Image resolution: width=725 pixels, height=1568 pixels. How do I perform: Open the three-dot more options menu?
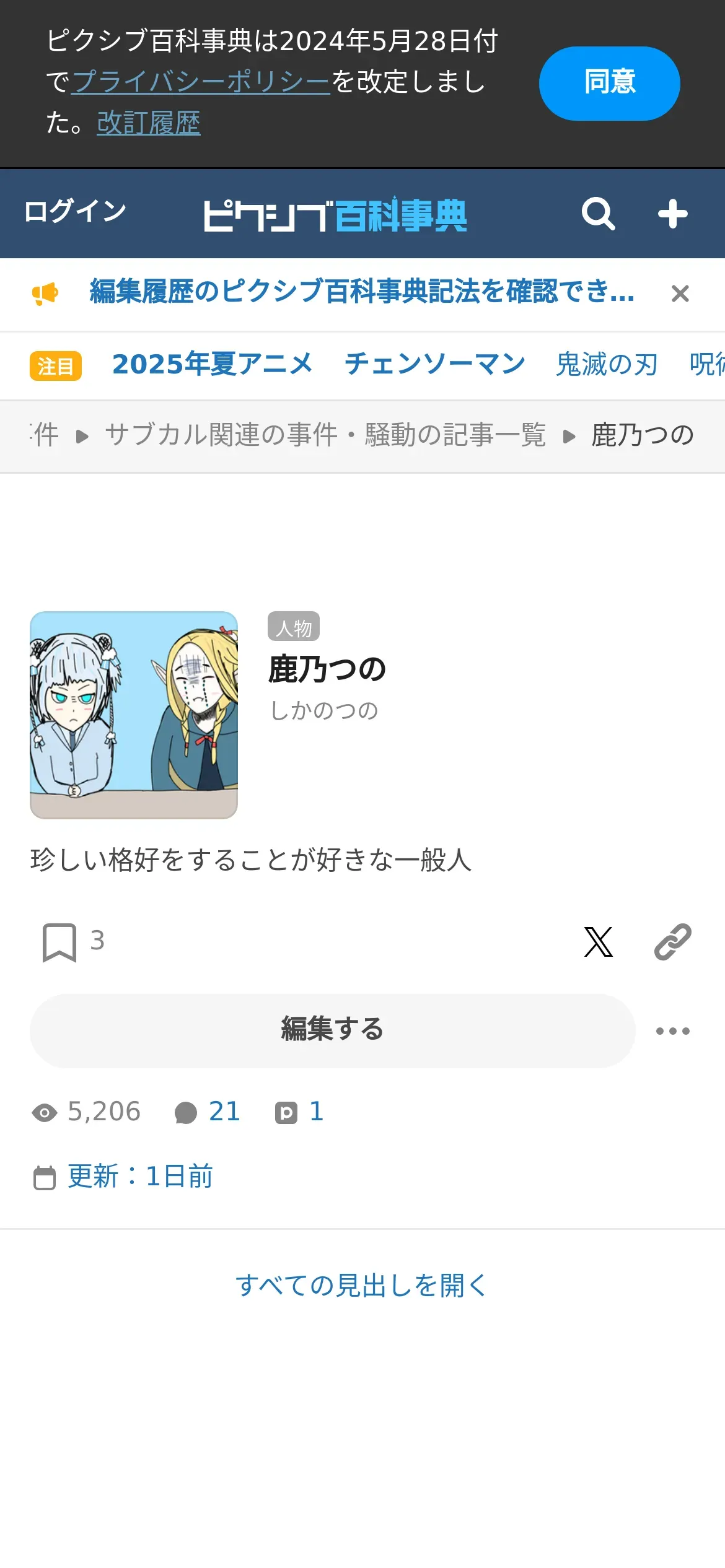[672, 1031]
